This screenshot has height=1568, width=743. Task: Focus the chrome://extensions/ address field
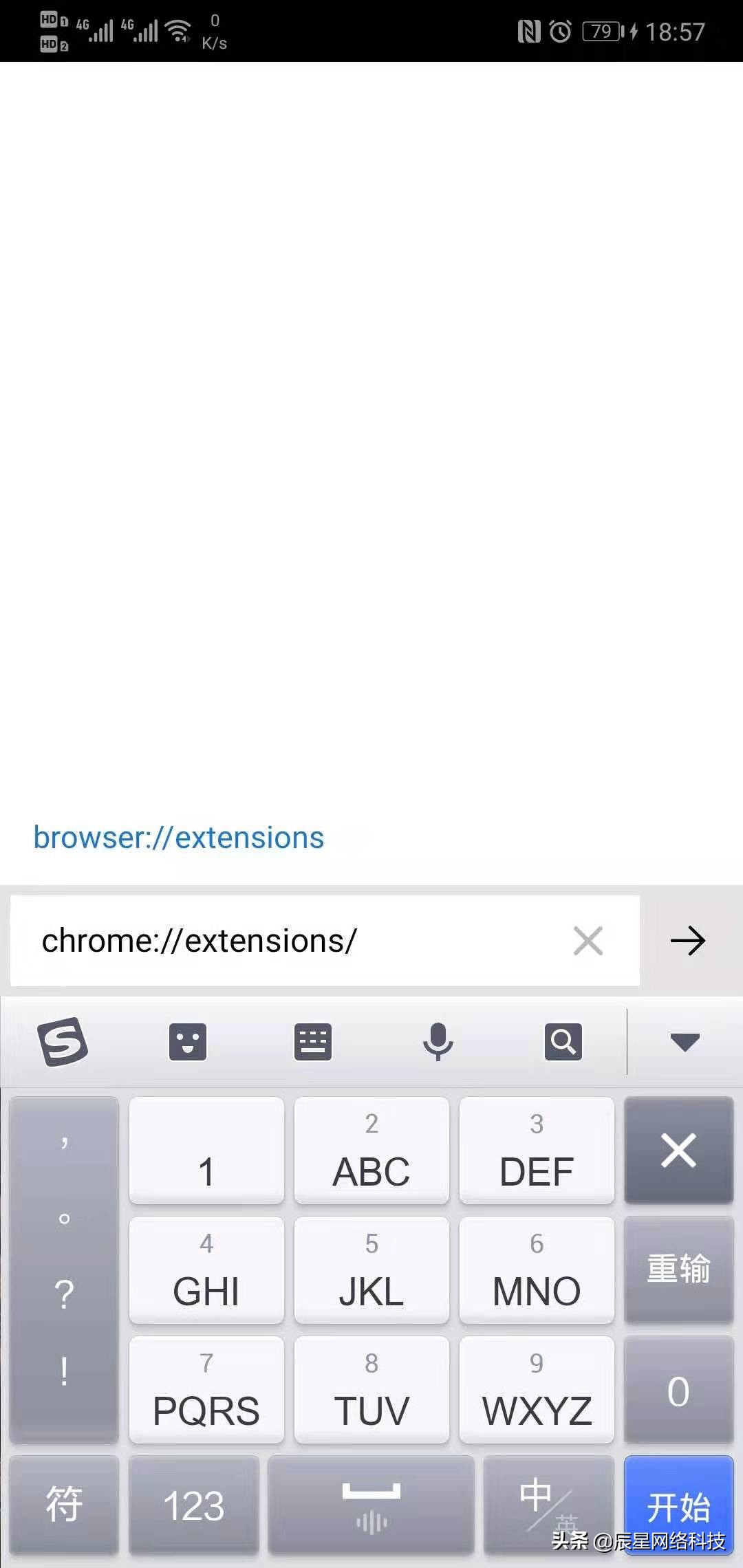pyautogui.click(x=289, y=941)
